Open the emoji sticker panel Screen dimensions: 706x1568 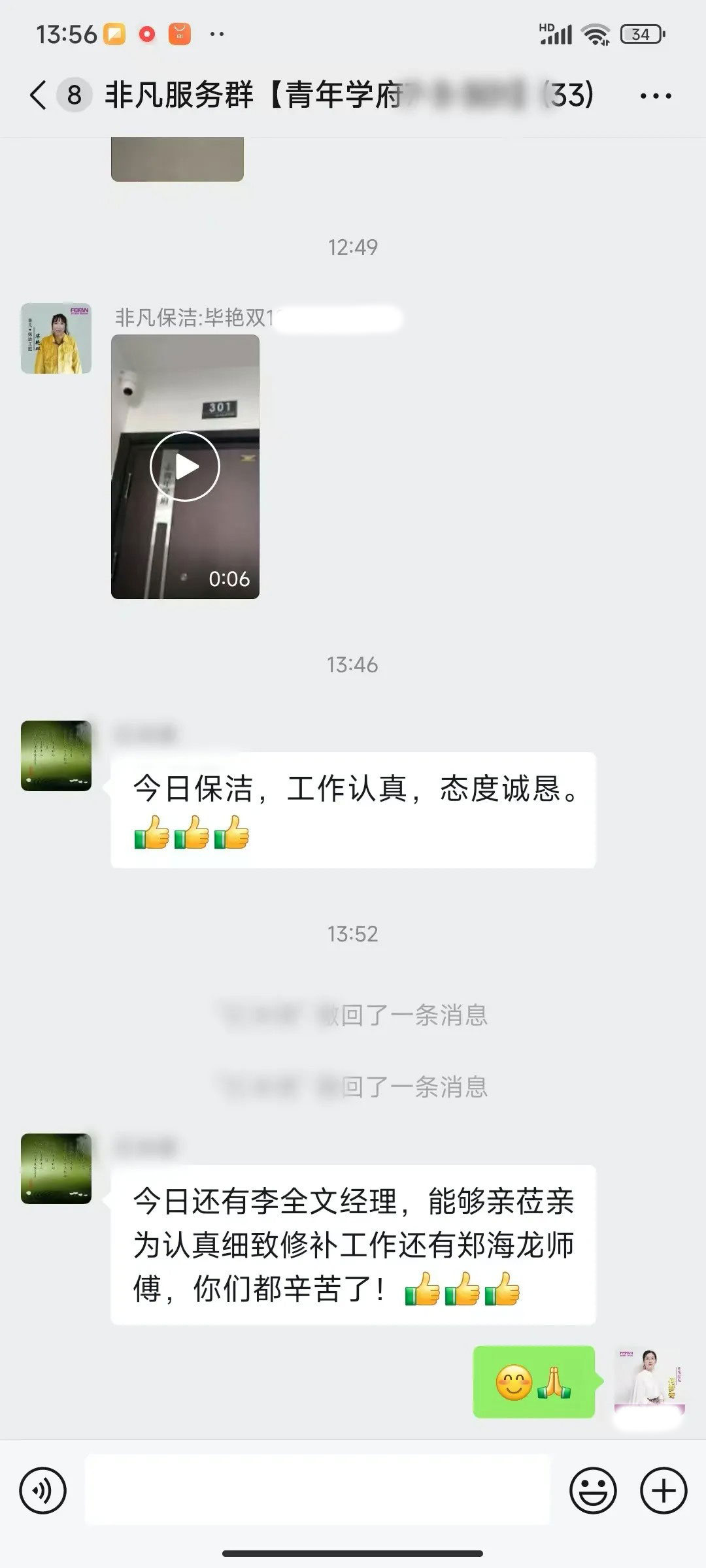click(593, 1490)
